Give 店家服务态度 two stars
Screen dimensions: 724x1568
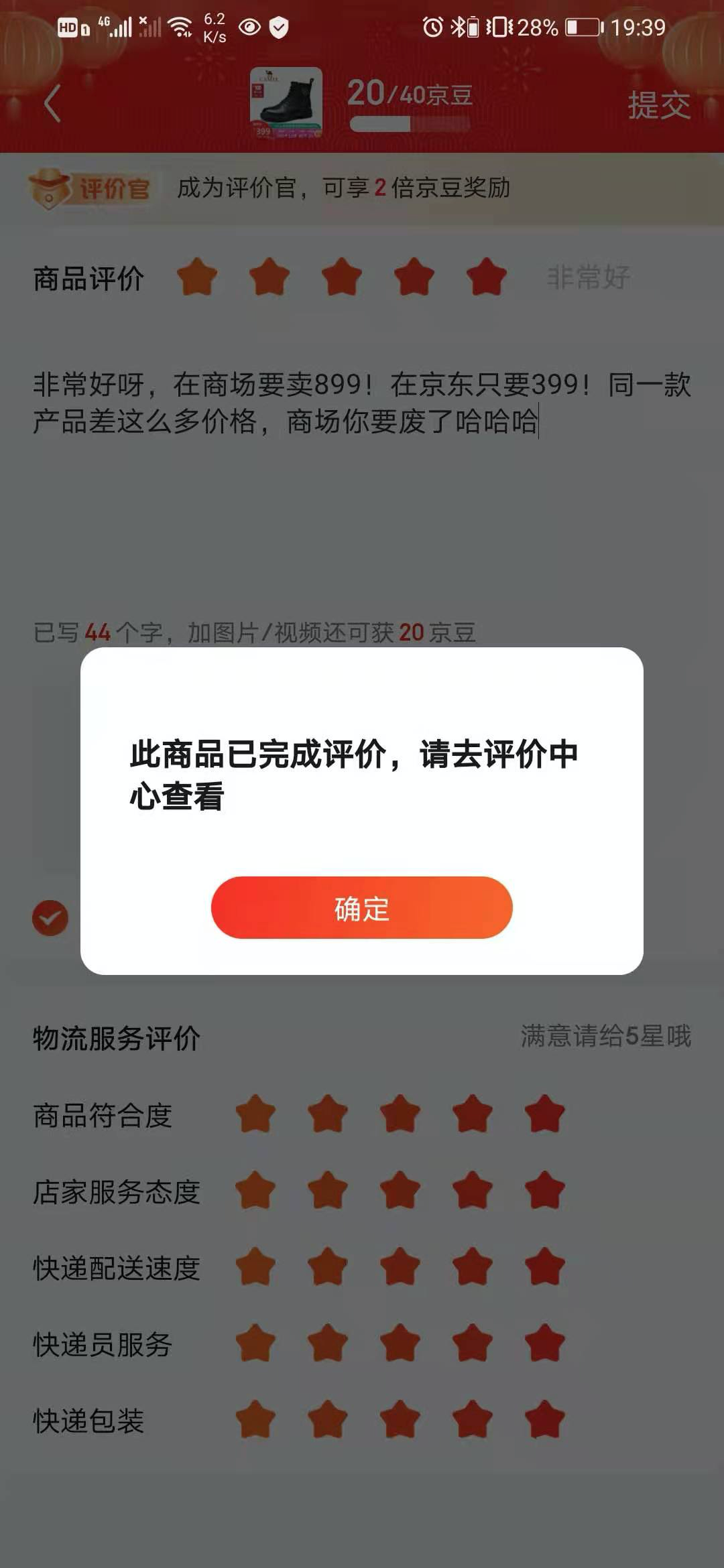click(x=327, y=1190)
